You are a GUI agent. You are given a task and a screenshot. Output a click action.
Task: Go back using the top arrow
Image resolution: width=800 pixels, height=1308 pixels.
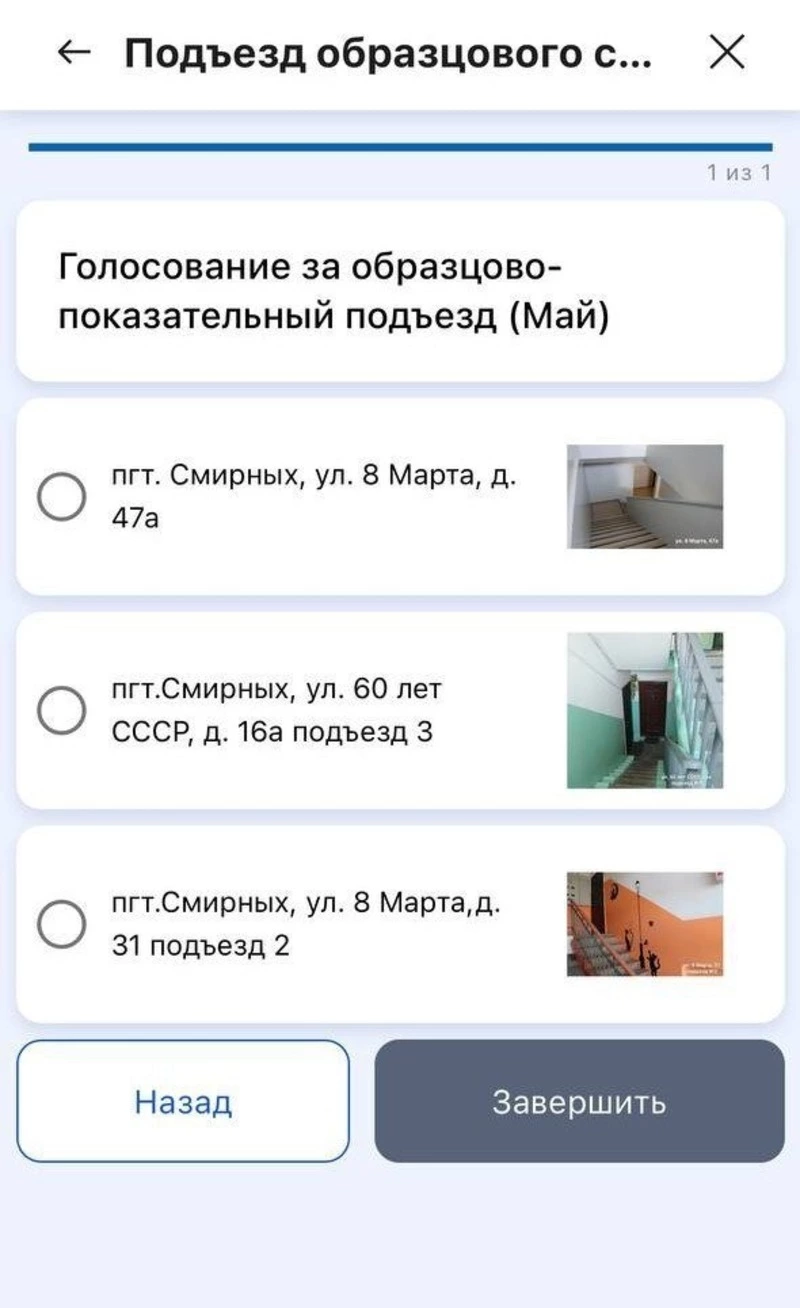click(x=75, y=53)
